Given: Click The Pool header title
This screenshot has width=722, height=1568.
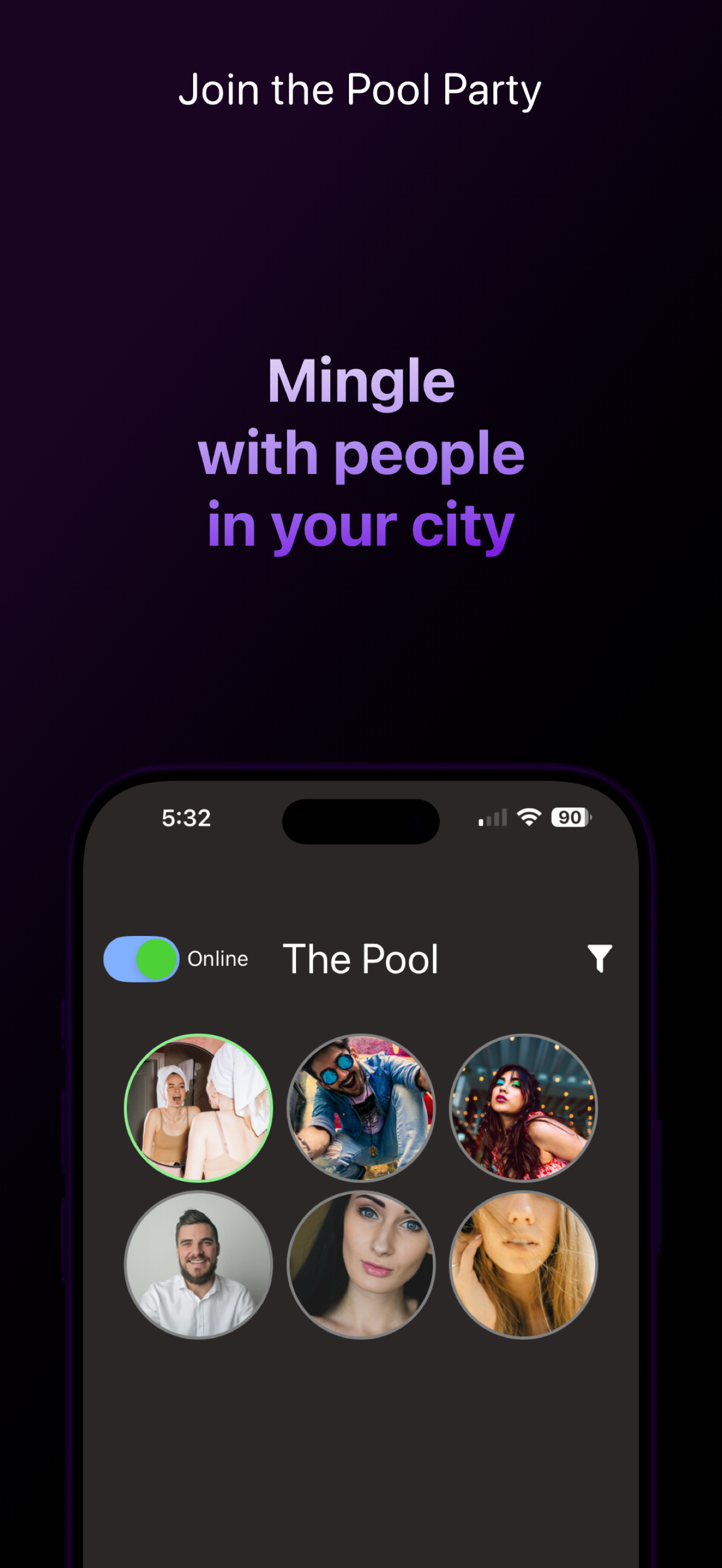Looking at the screenshot, I should [362, 957].
